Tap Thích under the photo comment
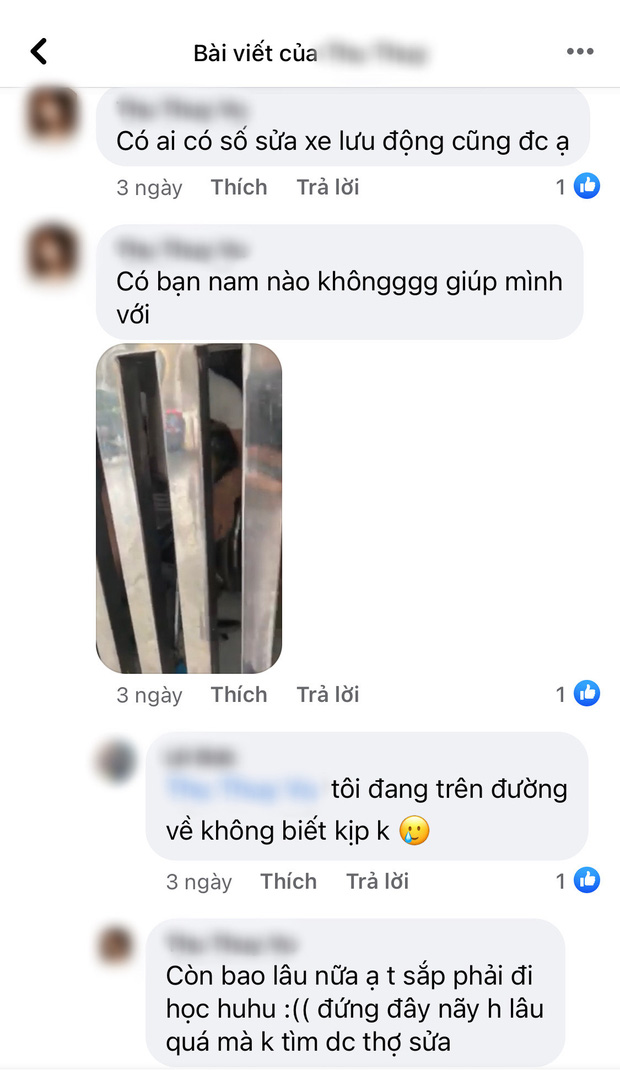The height and width of the screenshot is (1070, 620). tap(239, 694)
